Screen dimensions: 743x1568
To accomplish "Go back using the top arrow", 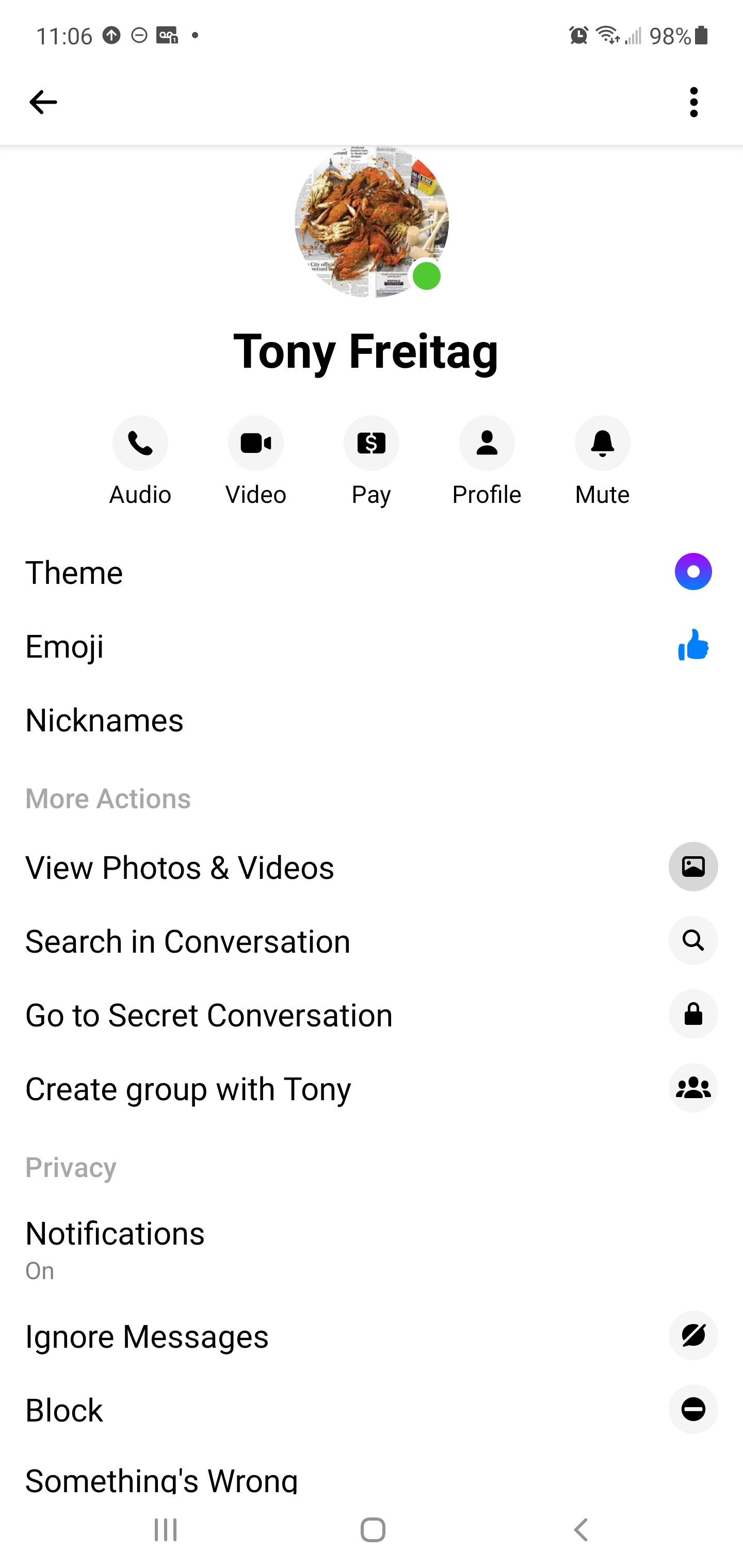I will pyautogui.click(x=43, y=102).
